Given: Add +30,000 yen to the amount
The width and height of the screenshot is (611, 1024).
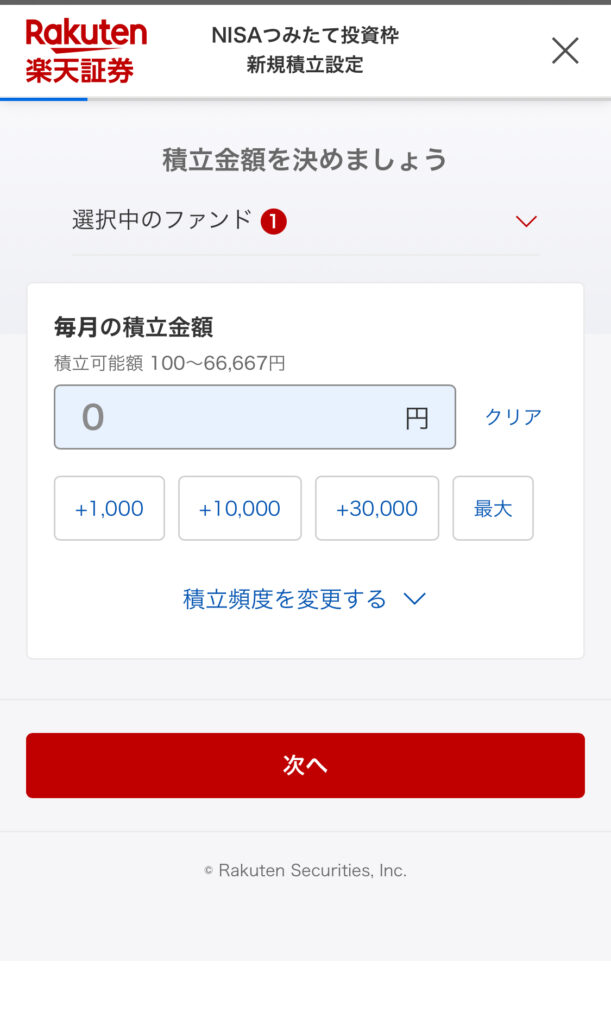Looking at the screenshot, I should [376, 508].
